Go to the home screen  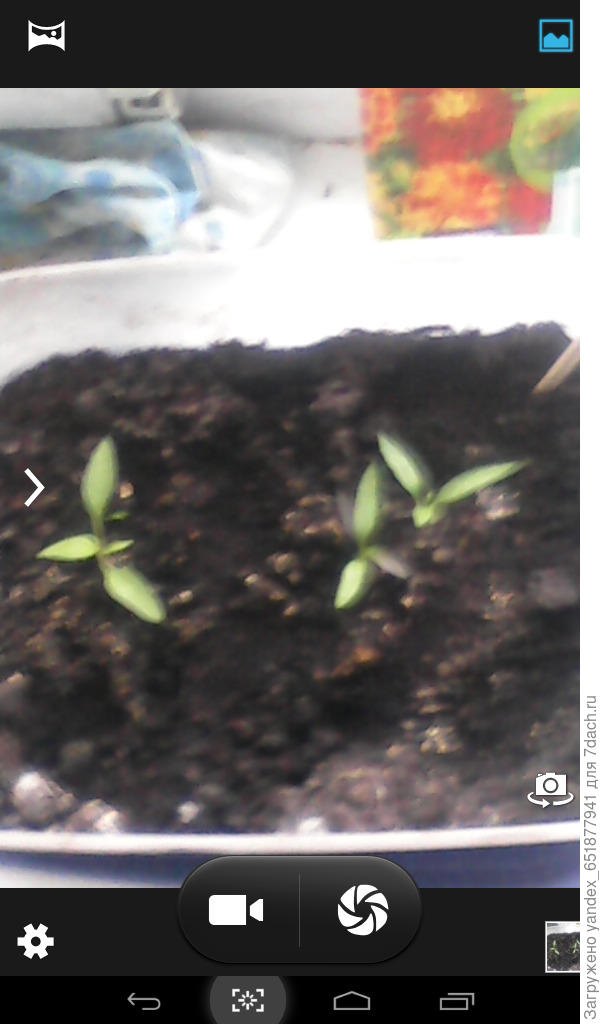click(351, 1000)
